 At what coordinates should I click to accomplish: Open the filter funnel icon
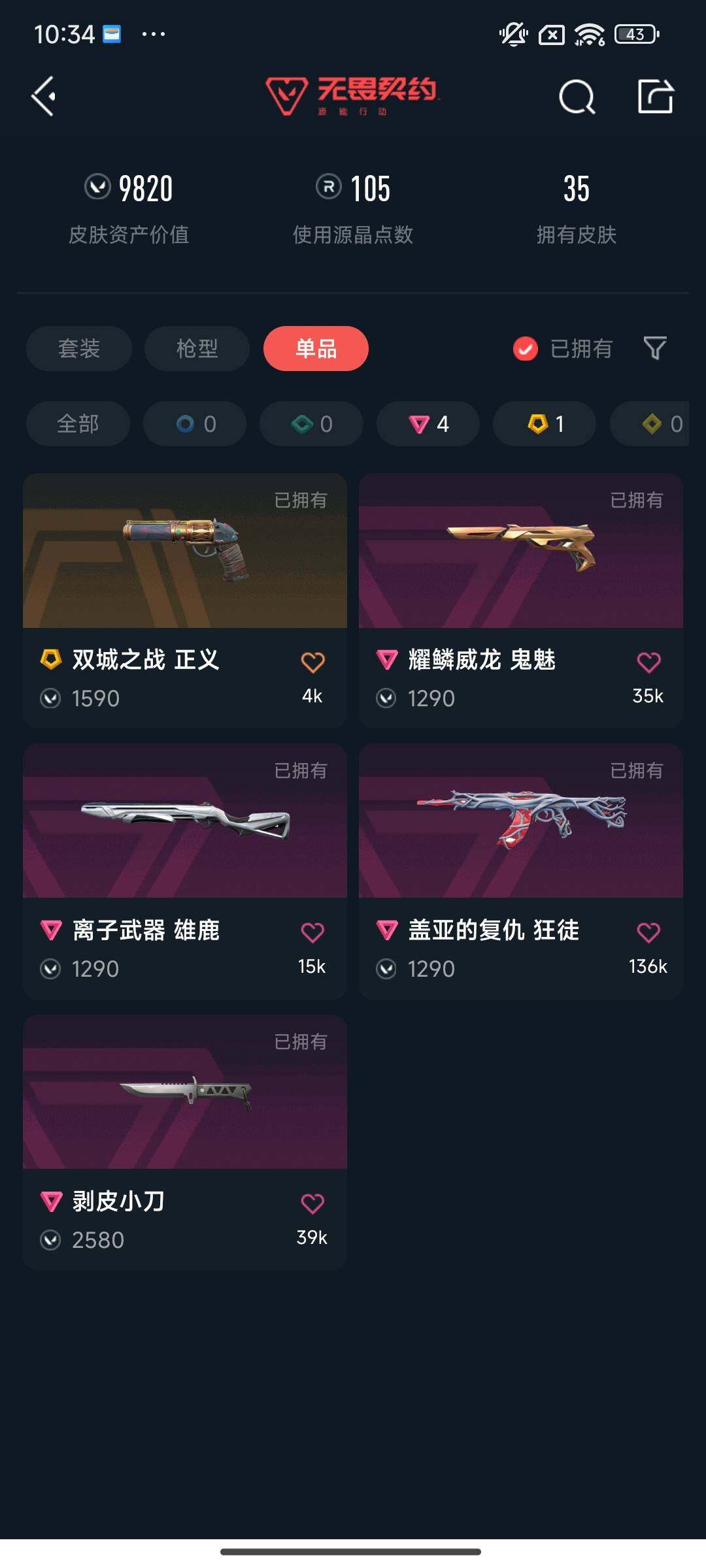(x=656, y=349)
